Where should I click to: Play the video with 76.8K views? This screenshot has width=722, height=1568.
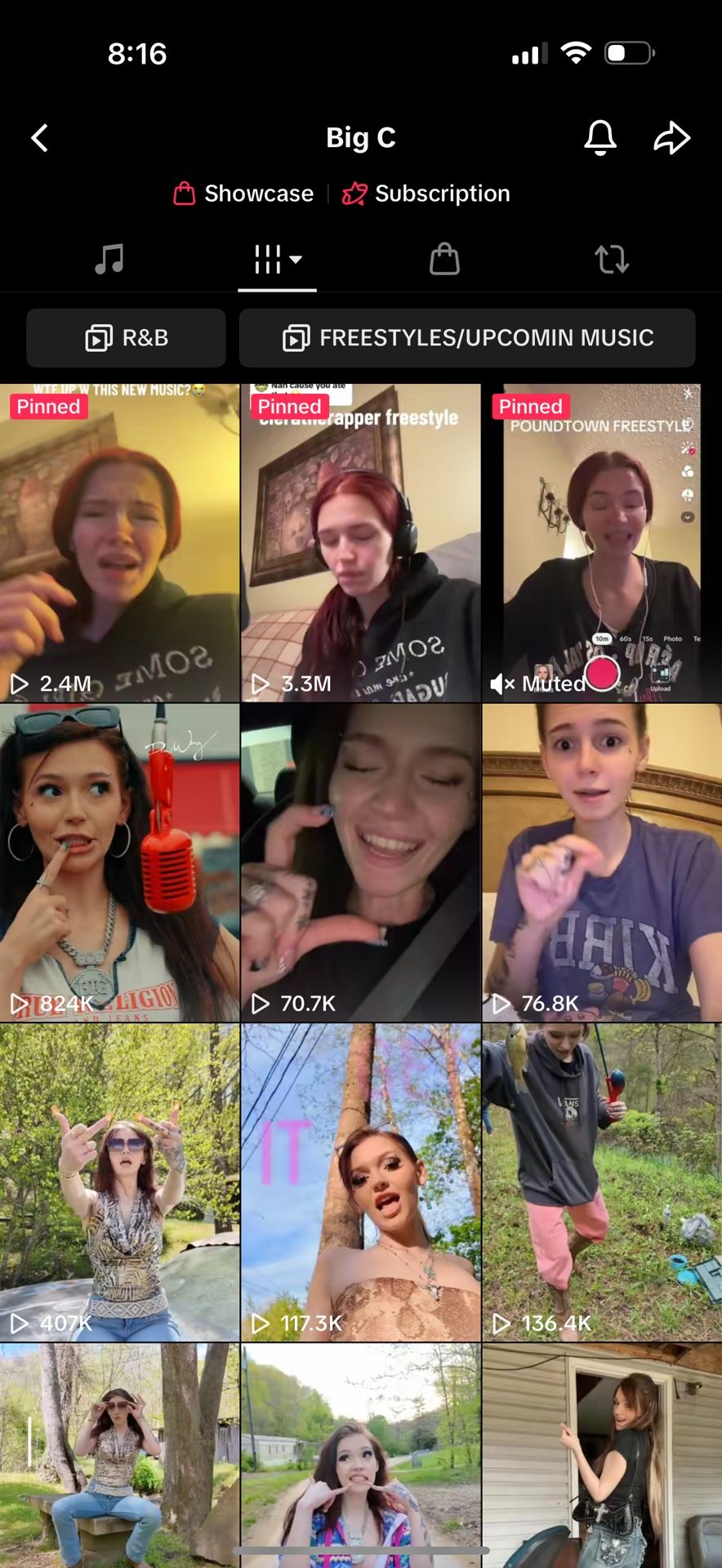click(602, 862)
